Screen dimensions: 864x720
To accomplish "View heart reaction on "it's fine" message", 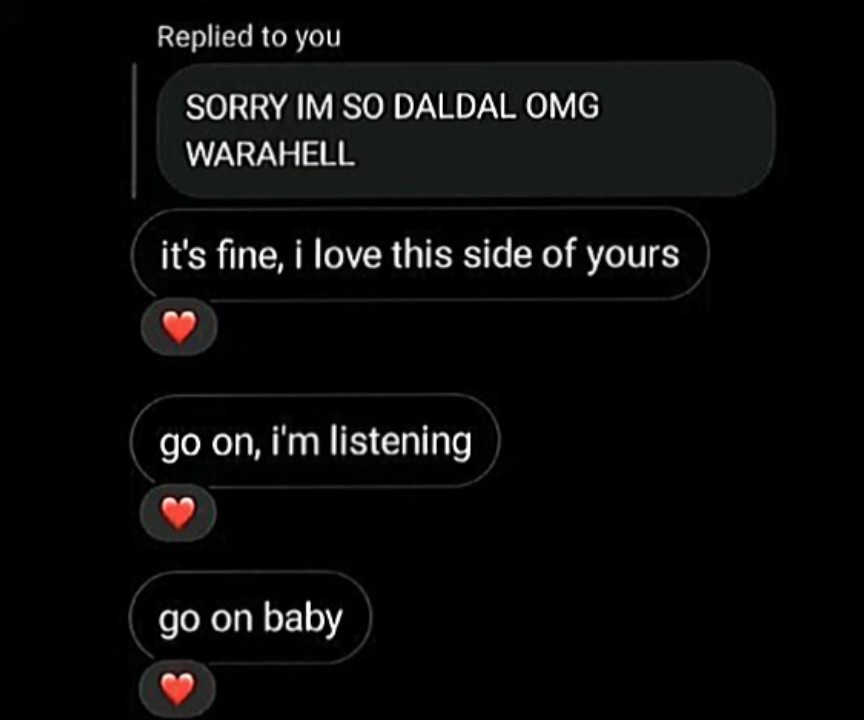I will 178,327.
